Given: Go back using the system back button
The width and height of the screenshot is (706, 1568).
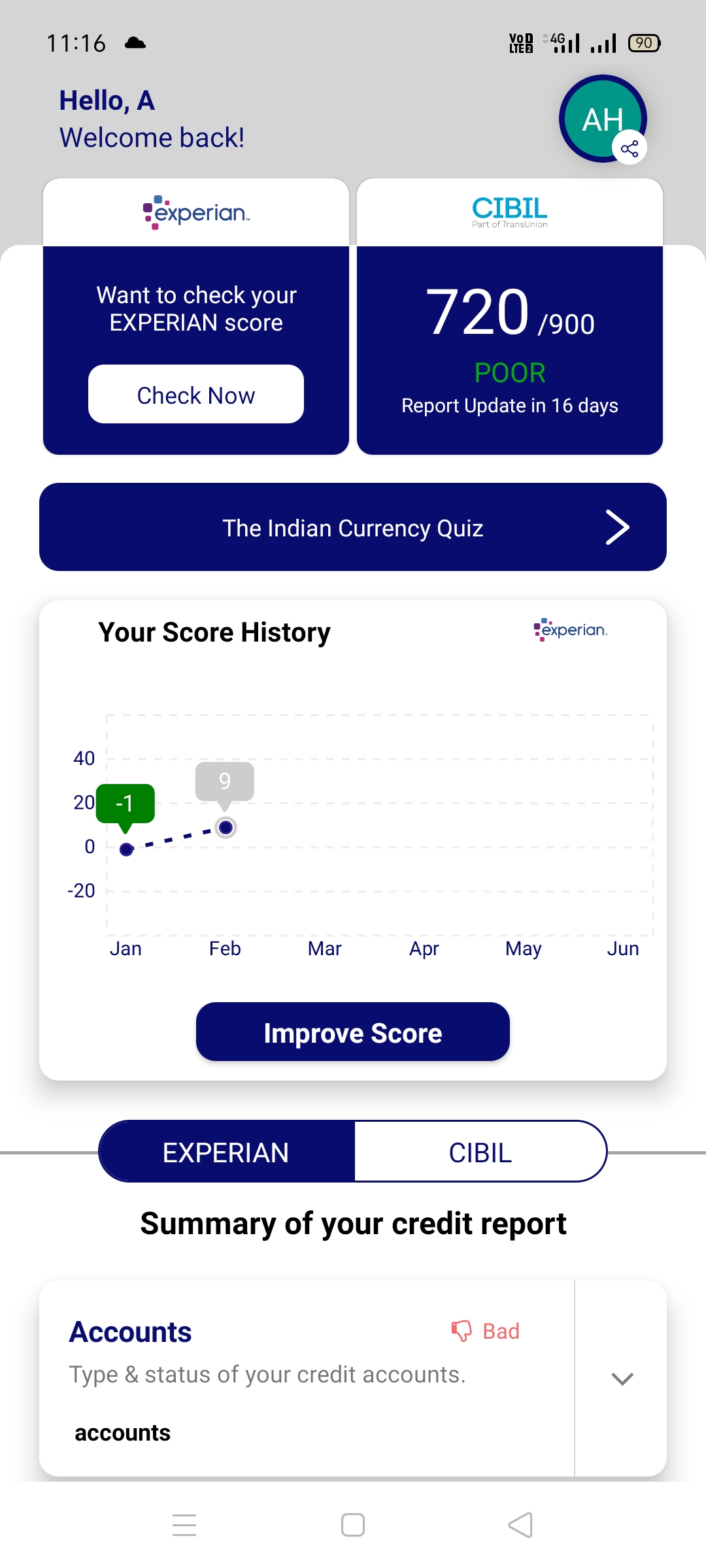Looking at the screenshot, I should 521,1526.
